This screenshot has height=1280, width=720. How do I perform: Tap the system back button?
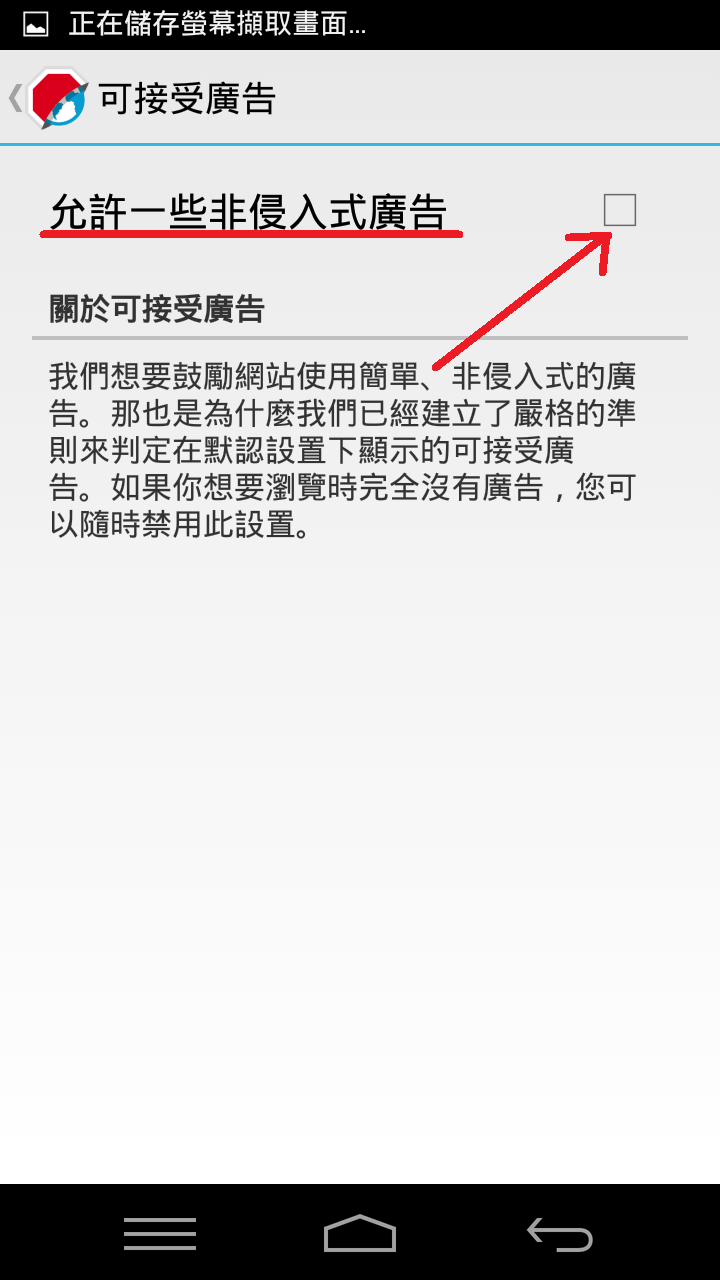560,1233
